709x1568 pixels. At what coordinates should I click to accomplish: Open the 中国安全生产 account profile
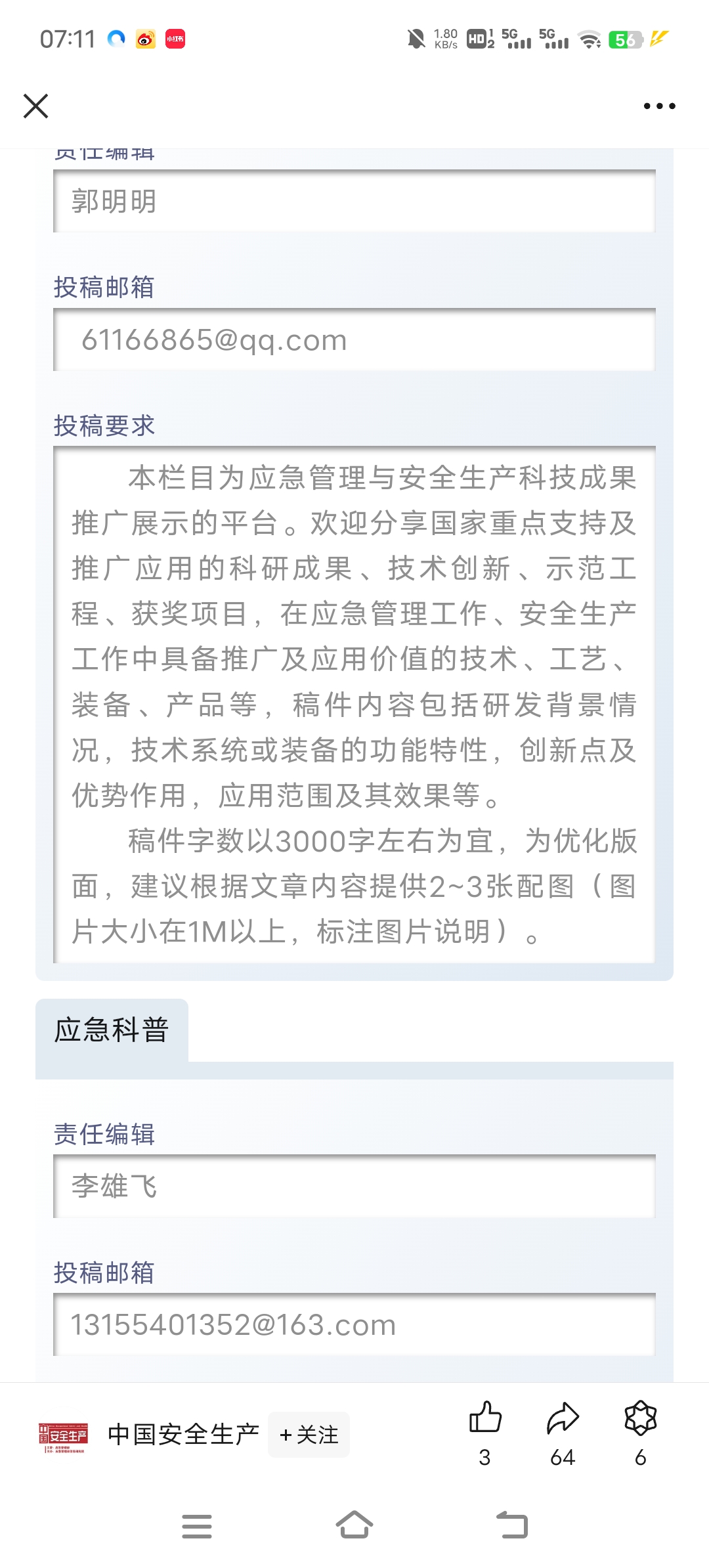click(183, 1435)
